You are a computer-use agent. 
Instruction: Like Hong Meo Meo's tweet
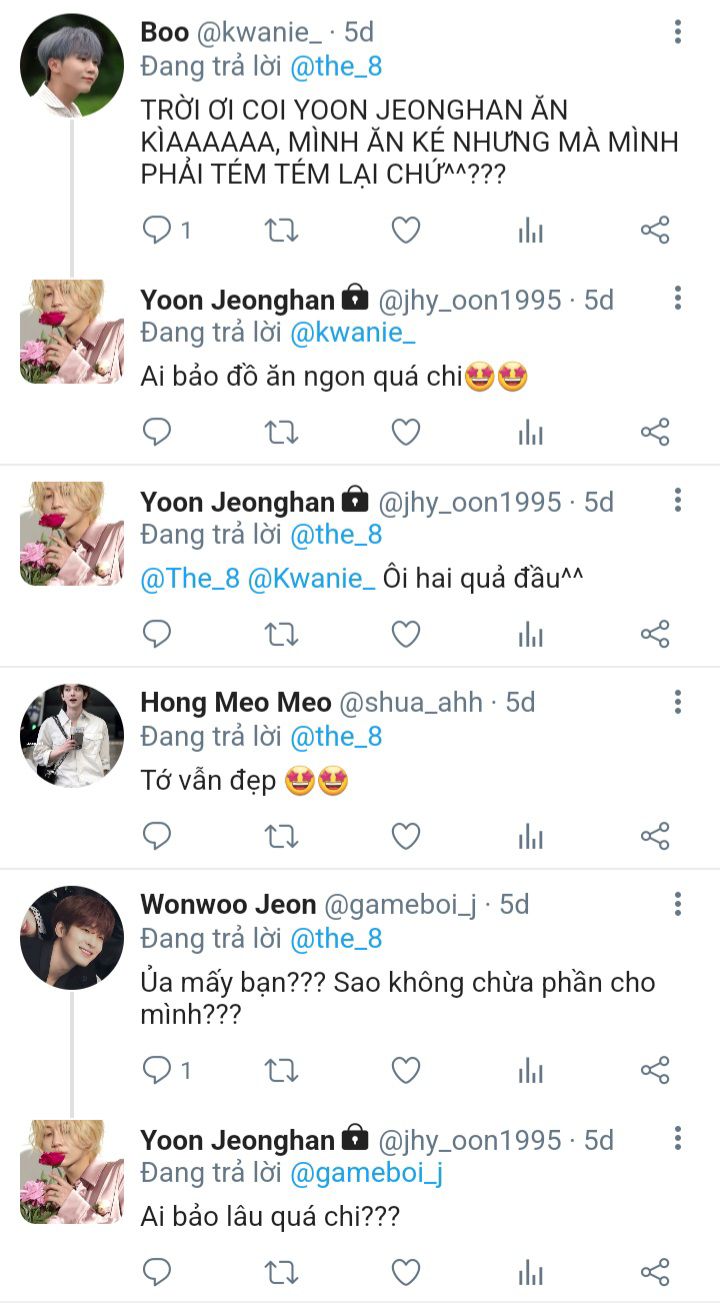[x=405, y=835]
